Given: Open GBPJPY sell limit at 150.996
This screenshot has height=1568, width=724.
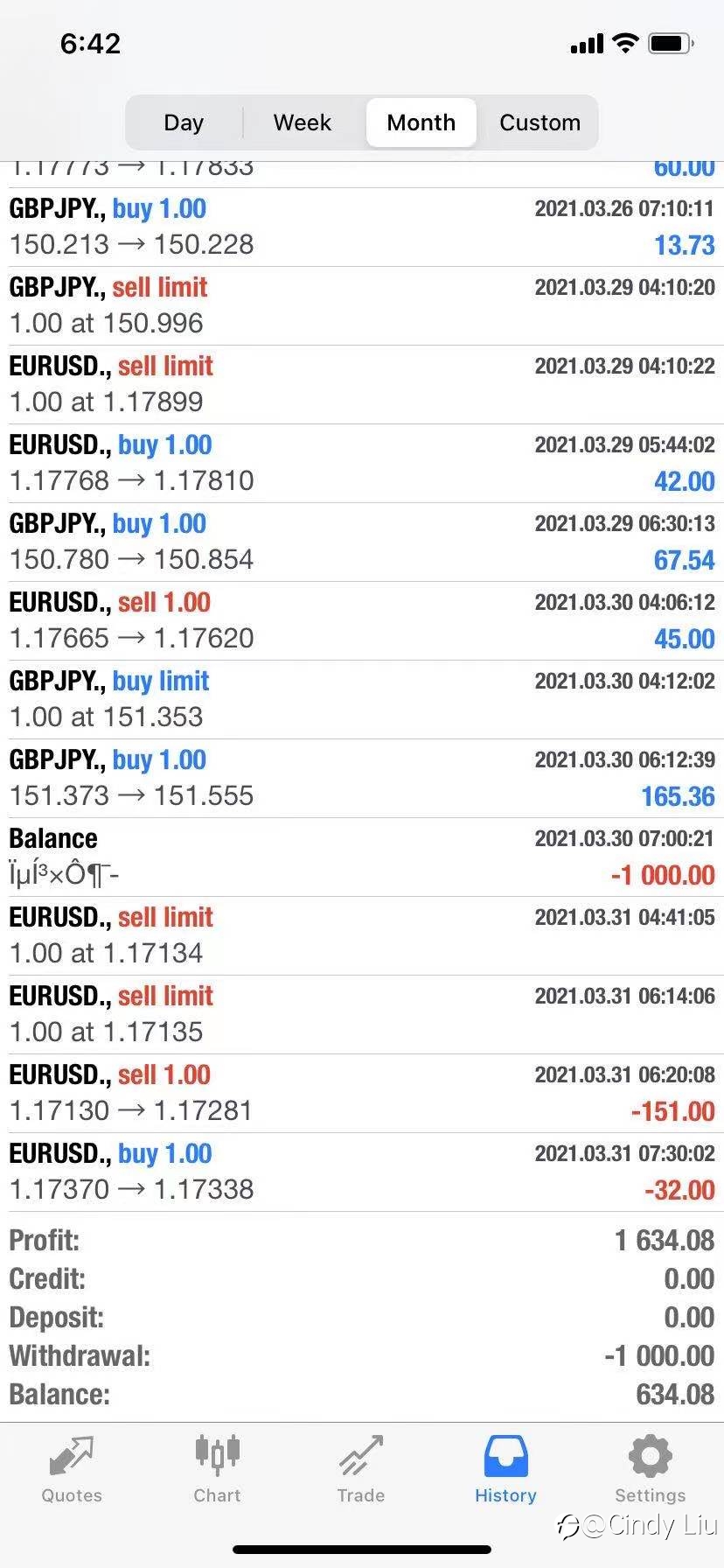Looking at the screenshot, I should tap(362, 306).
